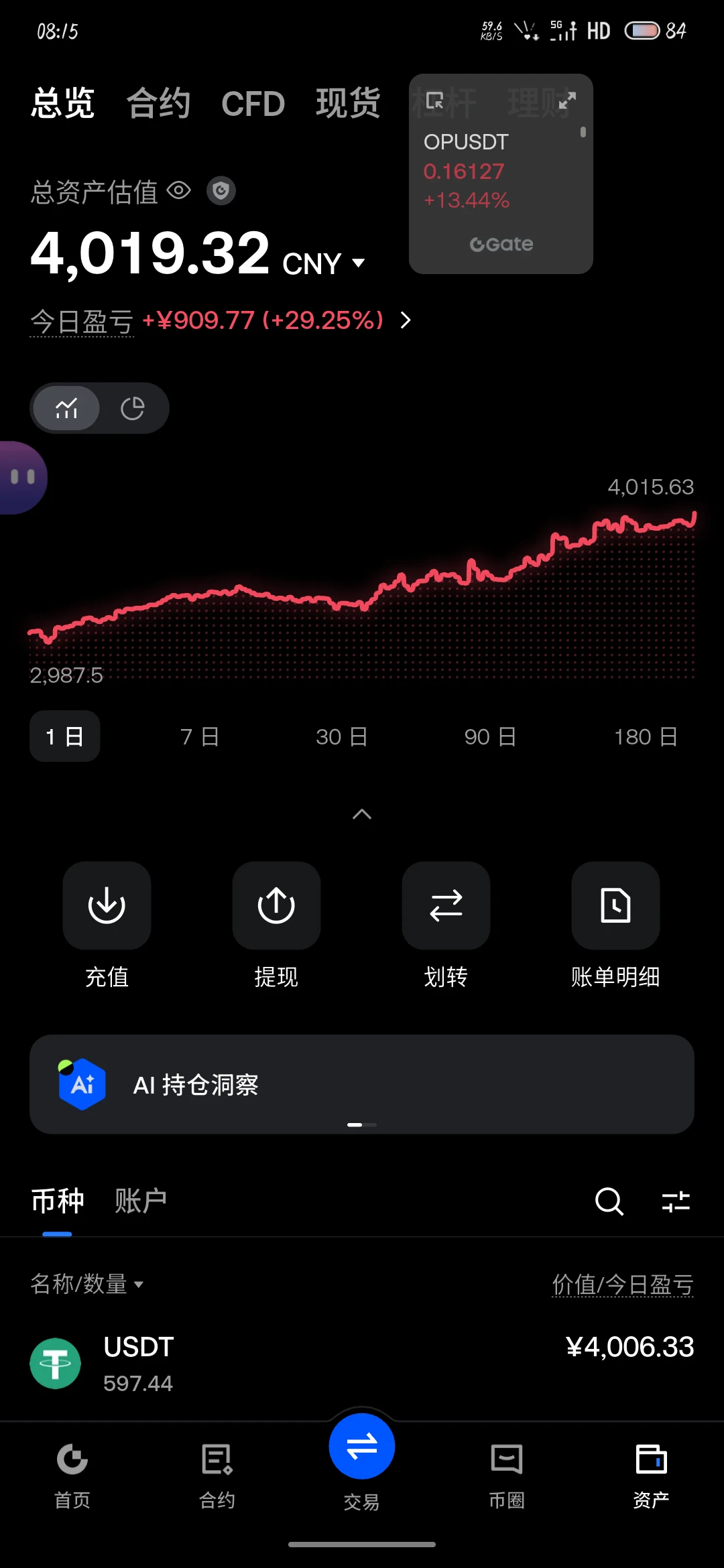The width and height of the screenshot is (724, 1568).
Task: Open the 首页 bottom tab
Action: tap(72, 1476)
